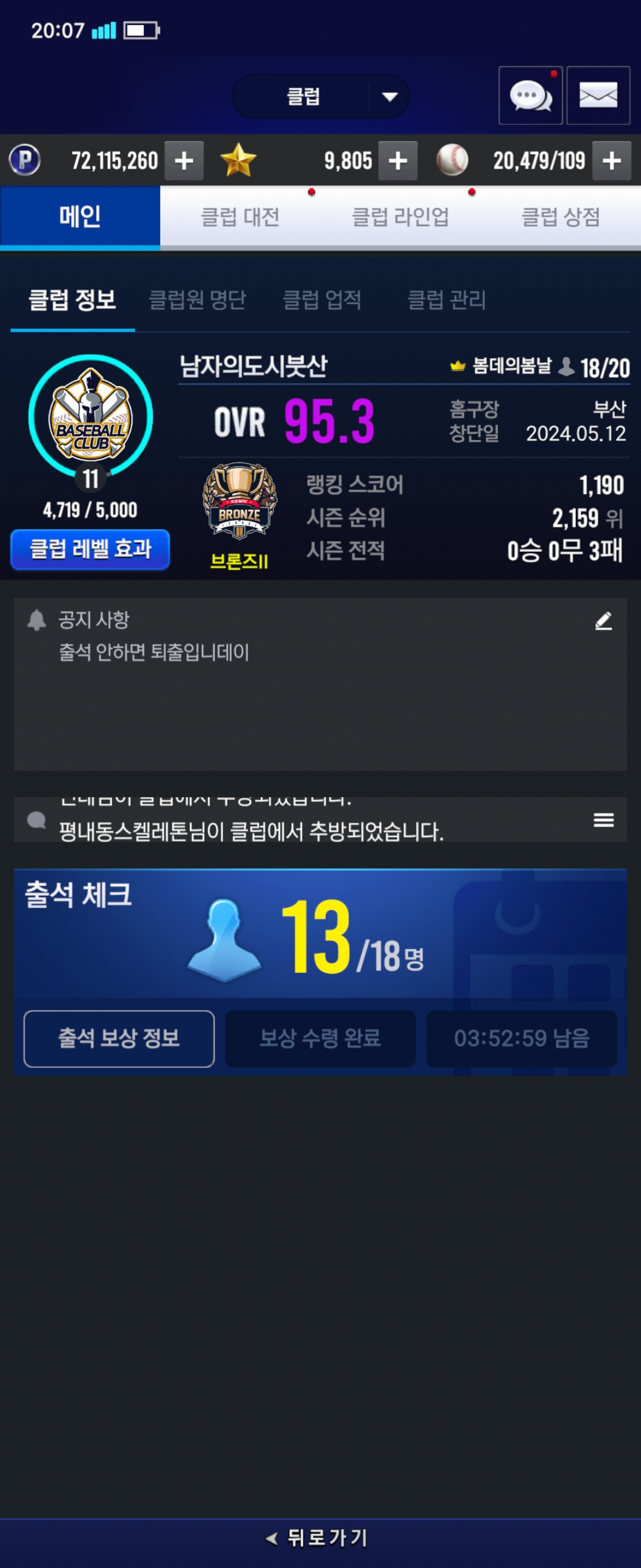View the 클럽 업적 sub-tab
The width and height of the screenshot is (641, 1568).
(322, 299)
